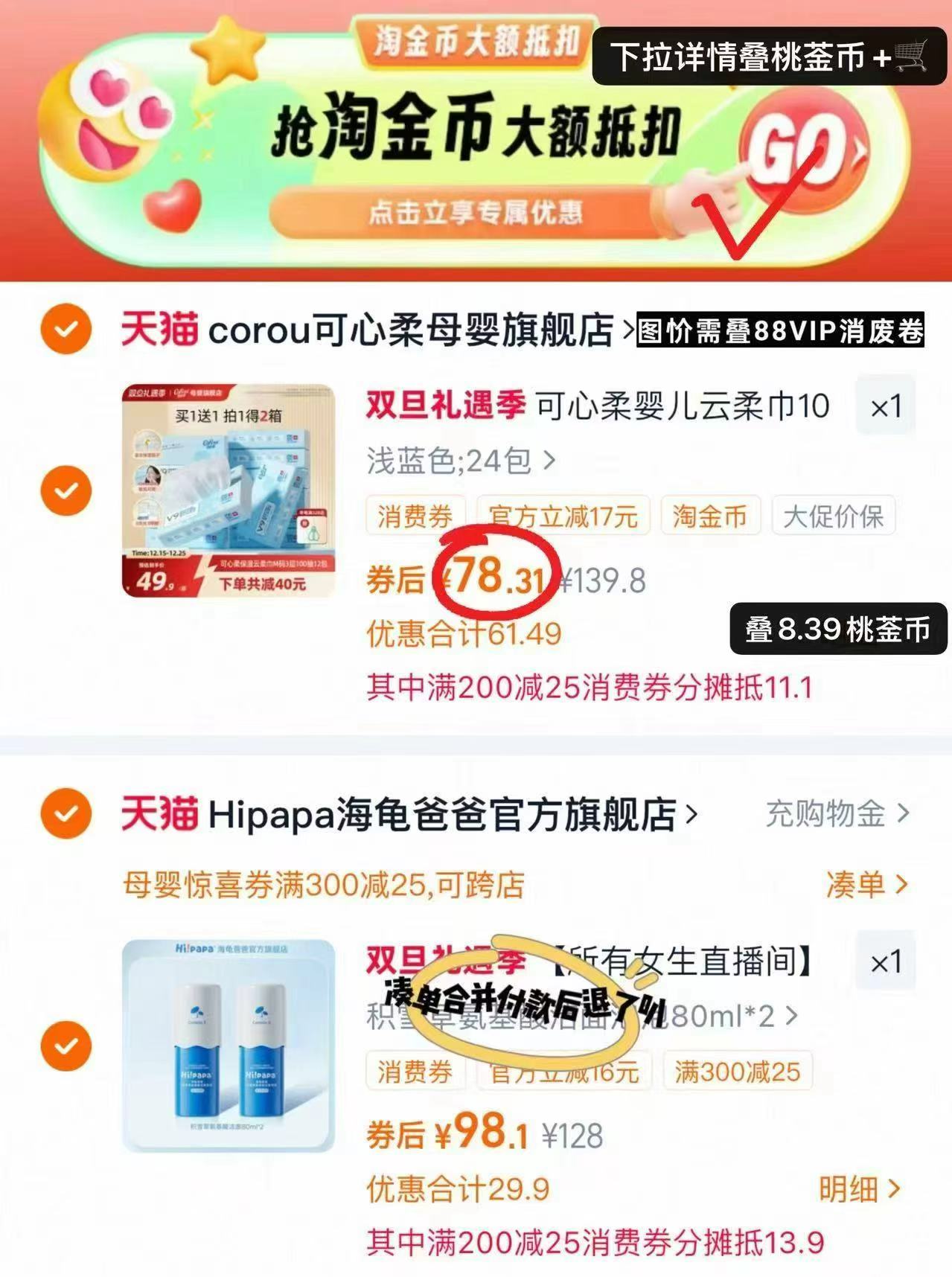
Task: Click the 满300减25 tag on Hipapa item
Action: tap(735, 1072)
